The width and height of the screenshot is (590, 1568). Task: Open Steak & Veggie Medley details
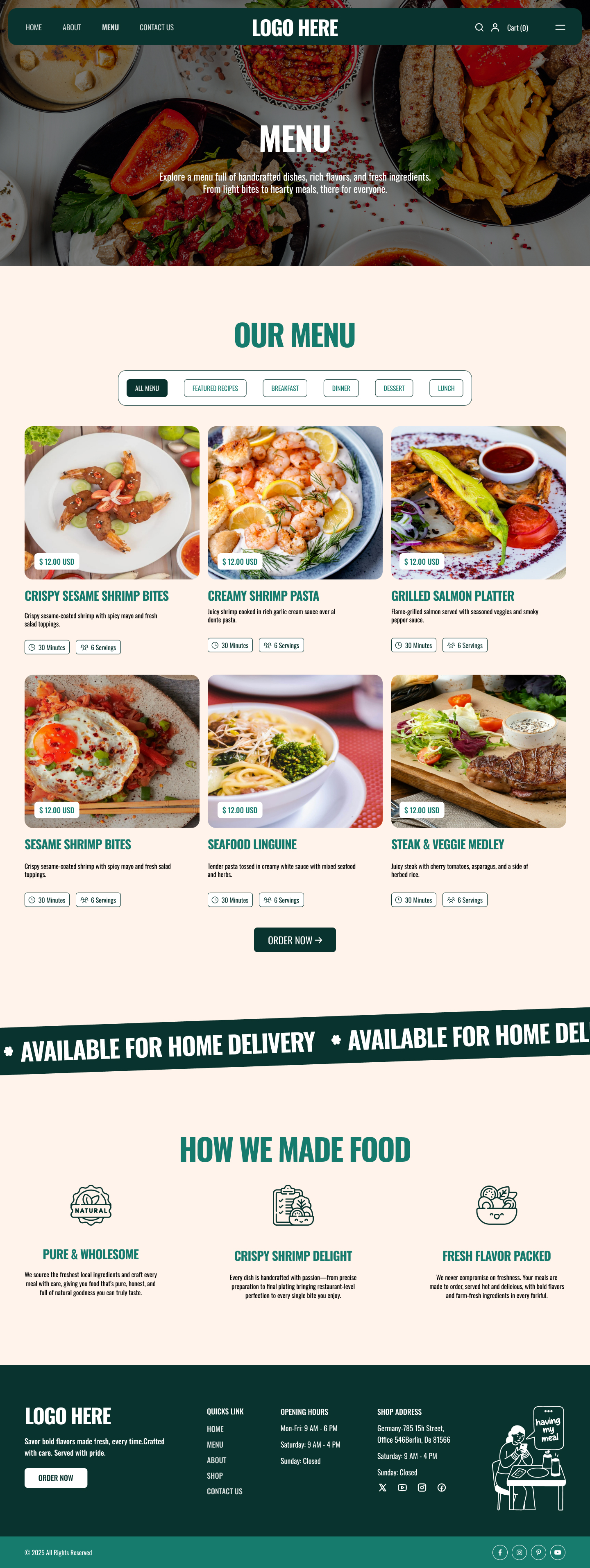pos(447,844)
